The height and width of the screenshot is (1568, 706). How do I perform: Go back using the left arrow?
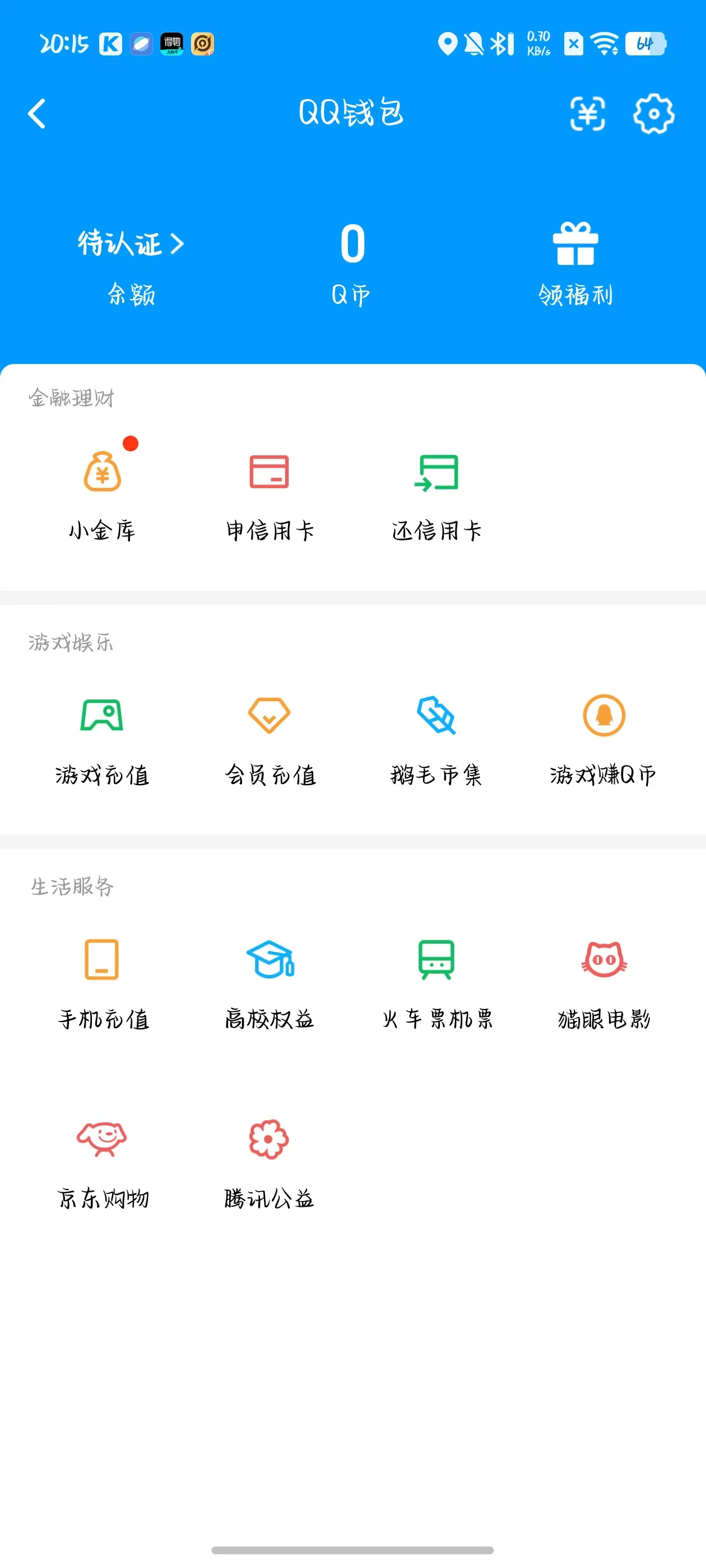(36, 114)
